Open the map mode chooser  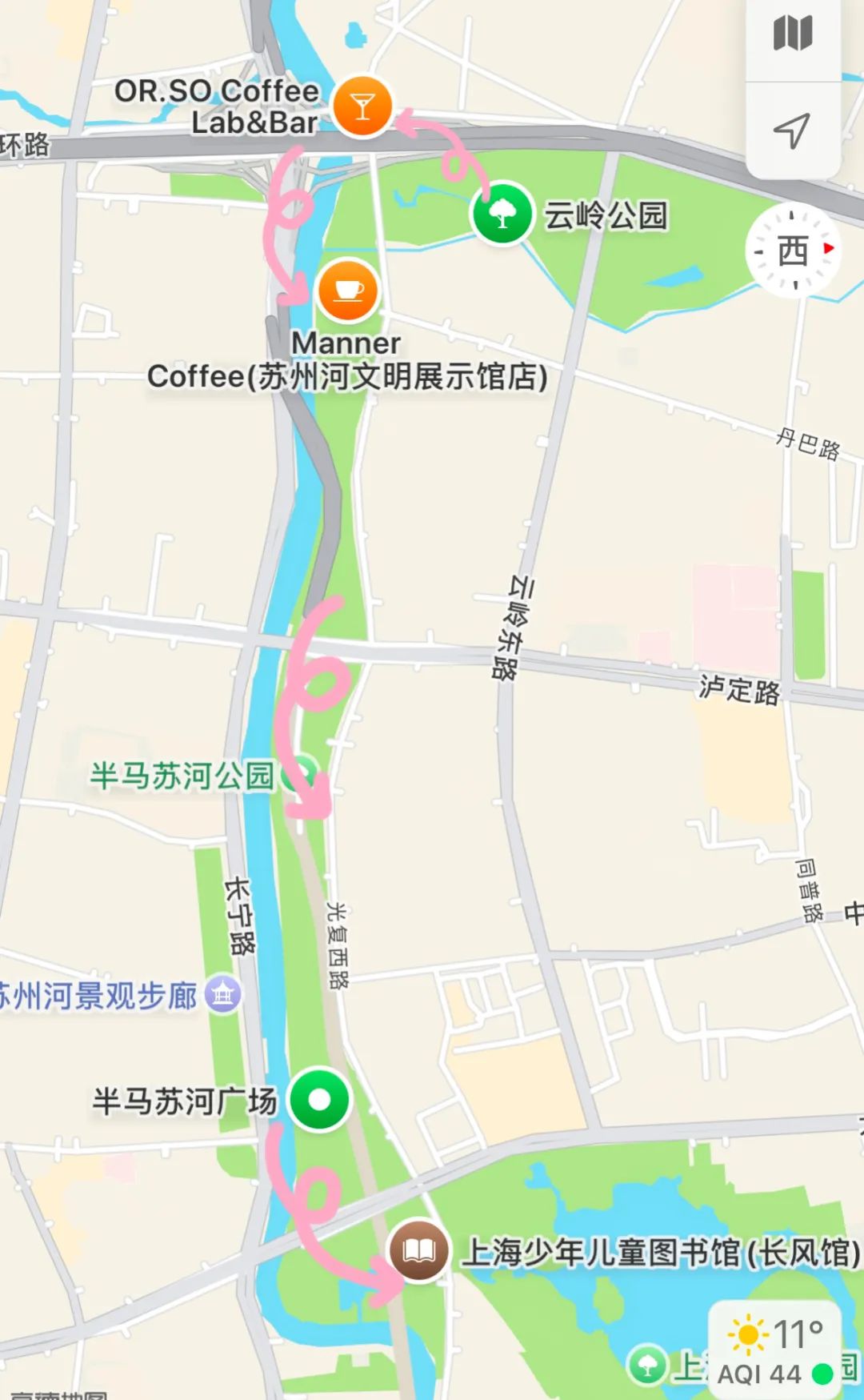tap(793, 34)
